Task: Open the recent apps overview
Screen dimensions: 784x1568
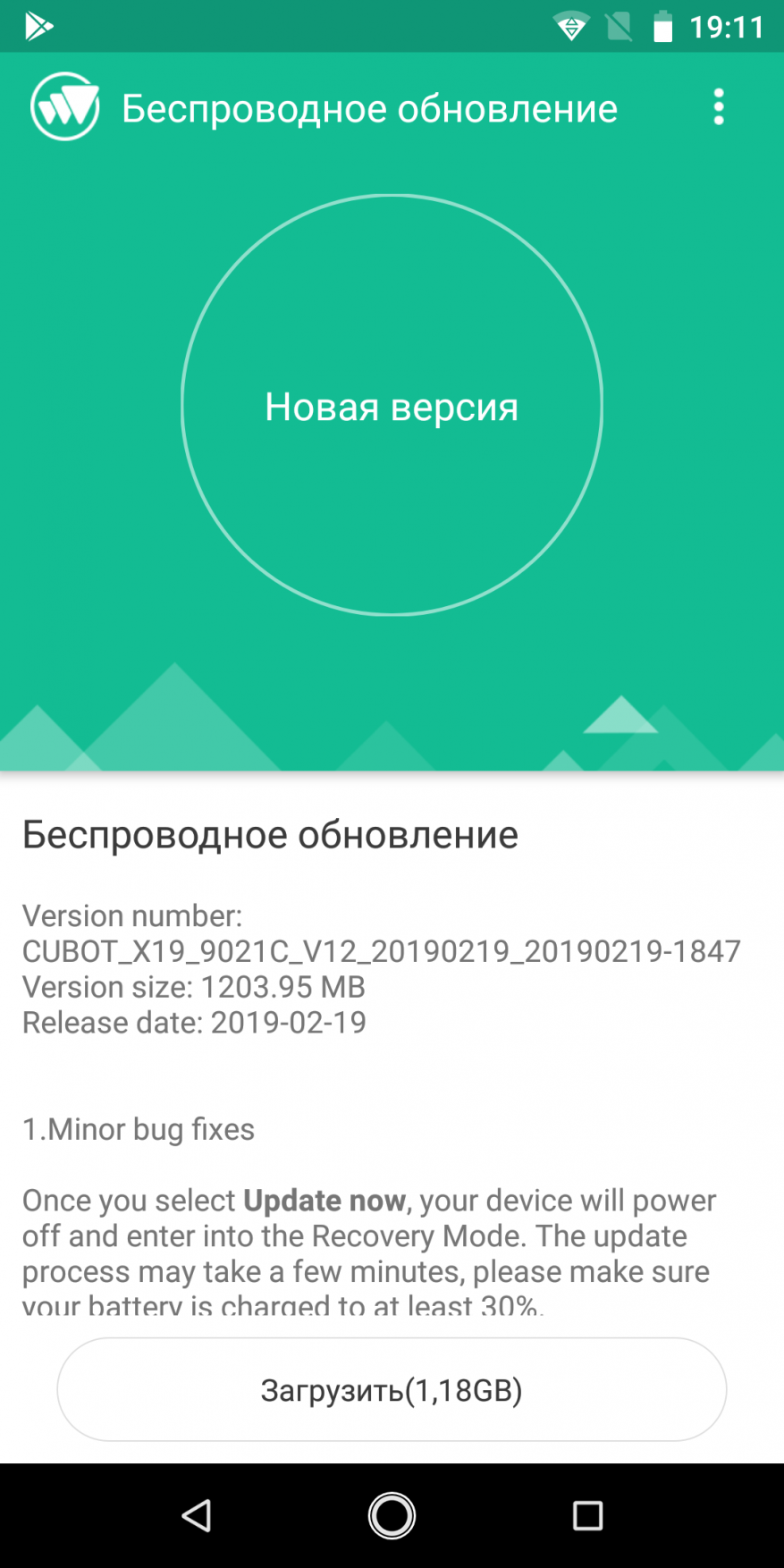Action: point(587,1515)
